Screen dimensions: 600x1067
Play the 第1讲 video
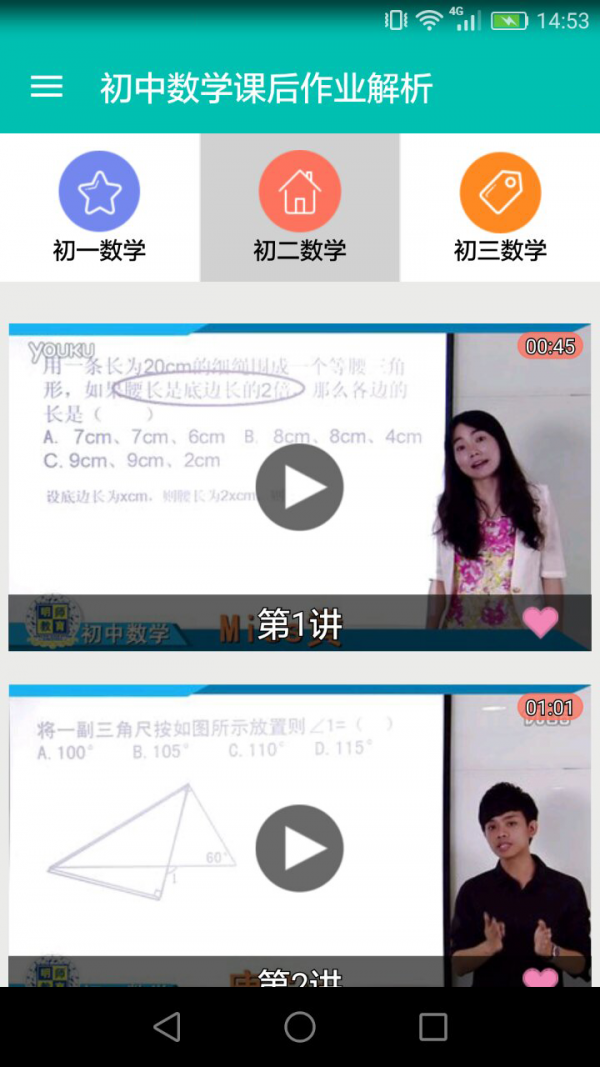pyautogui.click(x=299, y=487)
